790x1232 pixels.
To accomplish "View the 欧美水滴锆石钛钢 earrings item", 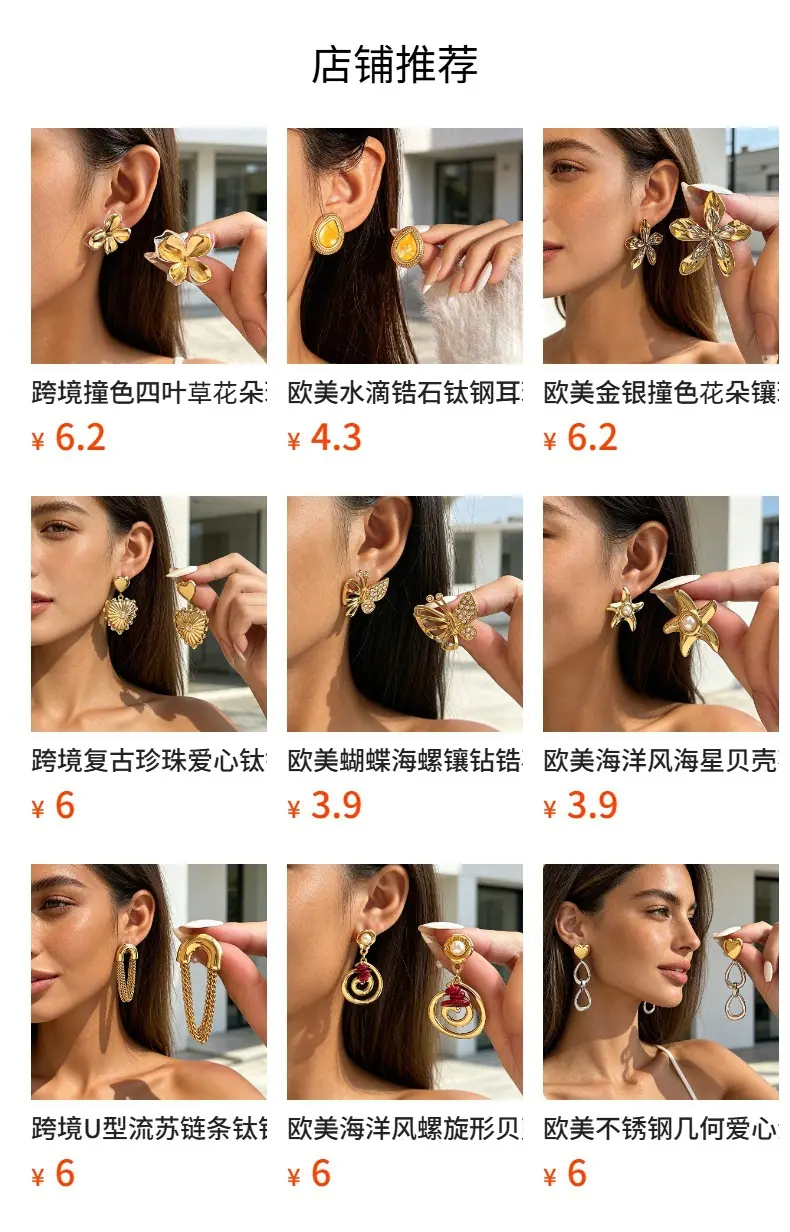I will click(x=405, y=292).
